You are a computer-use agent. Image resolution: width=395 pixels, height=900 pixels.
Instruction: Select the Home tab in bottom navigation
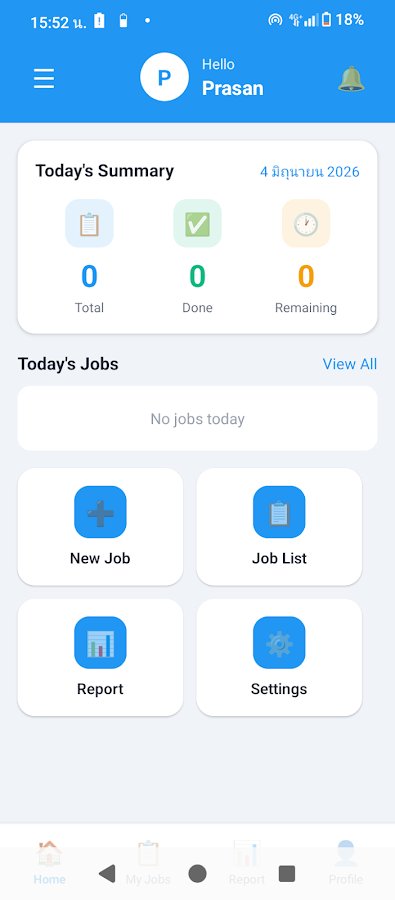click(49, 863)
